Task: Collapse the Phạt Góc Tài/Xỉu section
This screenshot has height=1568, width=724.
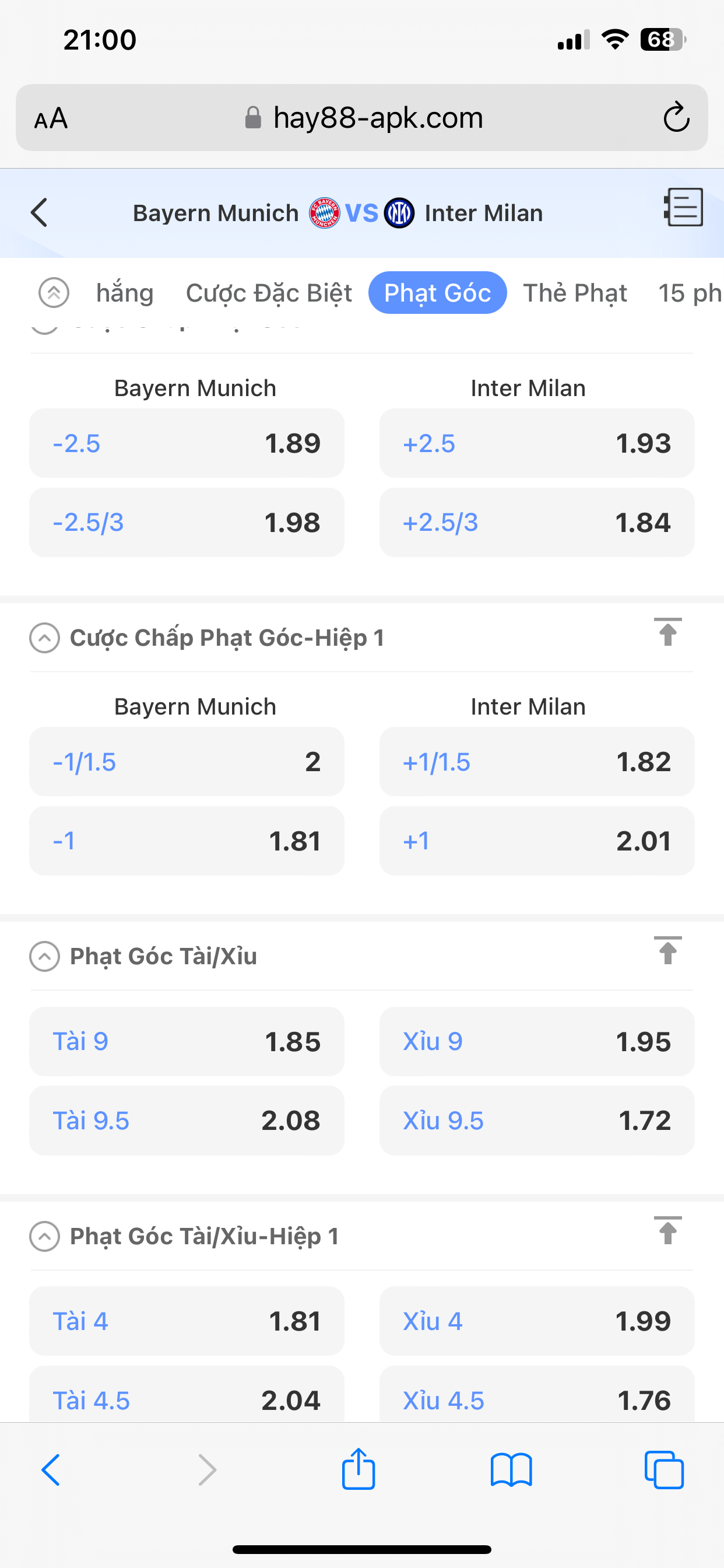Action: click(x=44, y=956)
